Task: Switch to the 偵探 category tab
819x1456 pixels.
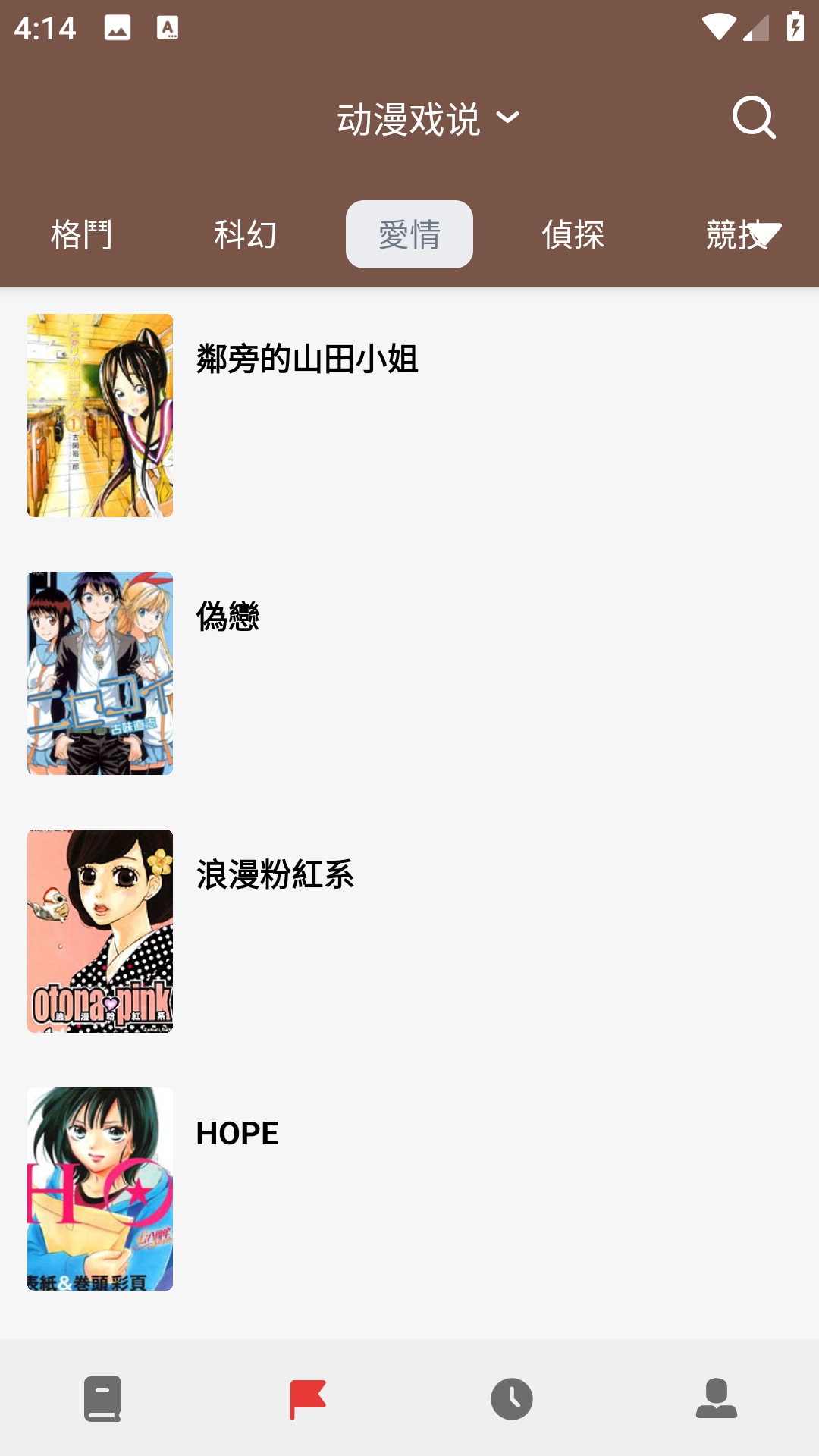Action: [573, 234]
